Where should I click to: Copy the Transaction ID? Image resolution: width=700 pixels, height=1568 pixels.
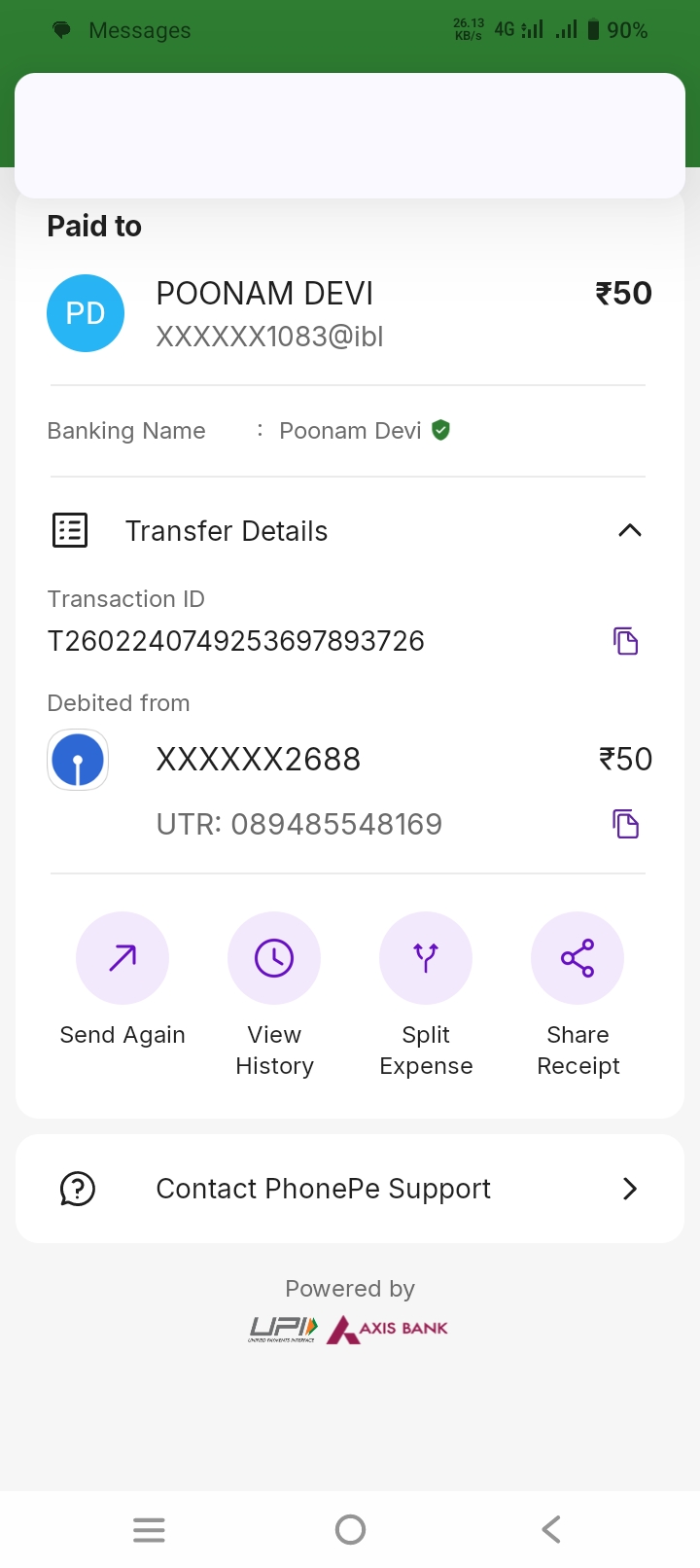click(x=625, y=641)
